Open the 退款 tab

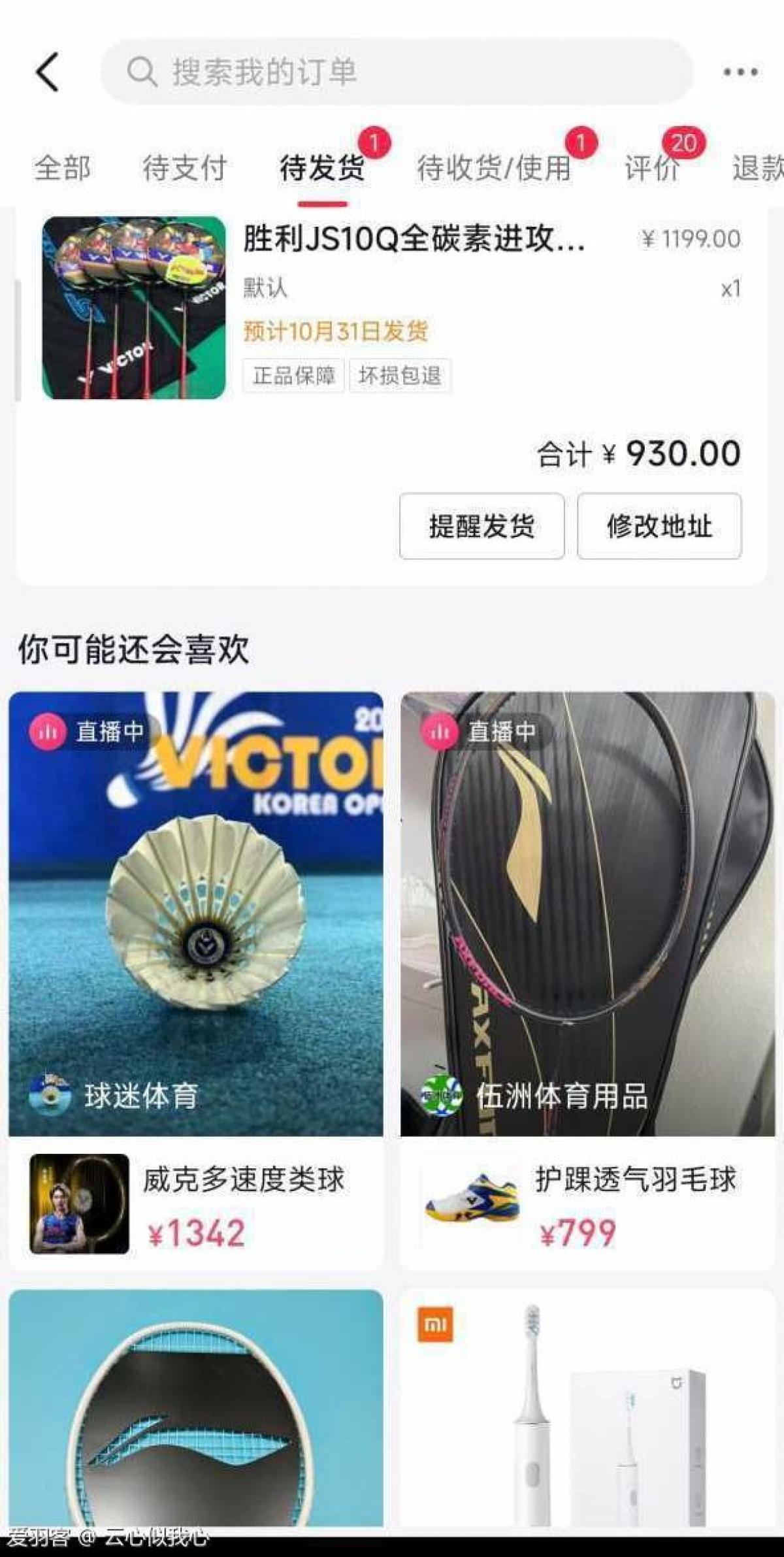(758, 169)
